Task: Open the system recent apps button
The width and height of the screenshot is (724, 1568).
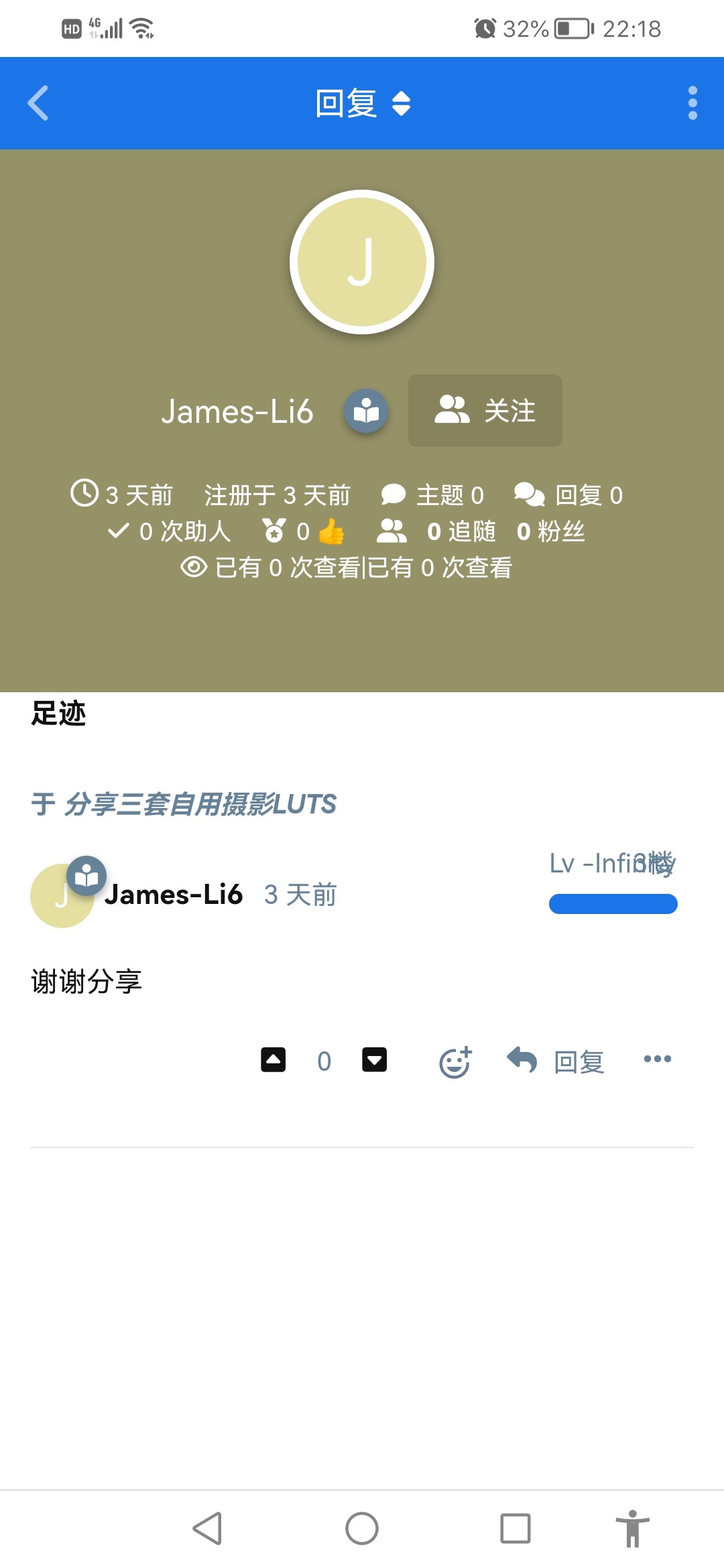Action: pyautogui.click(x=515, y=1528)
